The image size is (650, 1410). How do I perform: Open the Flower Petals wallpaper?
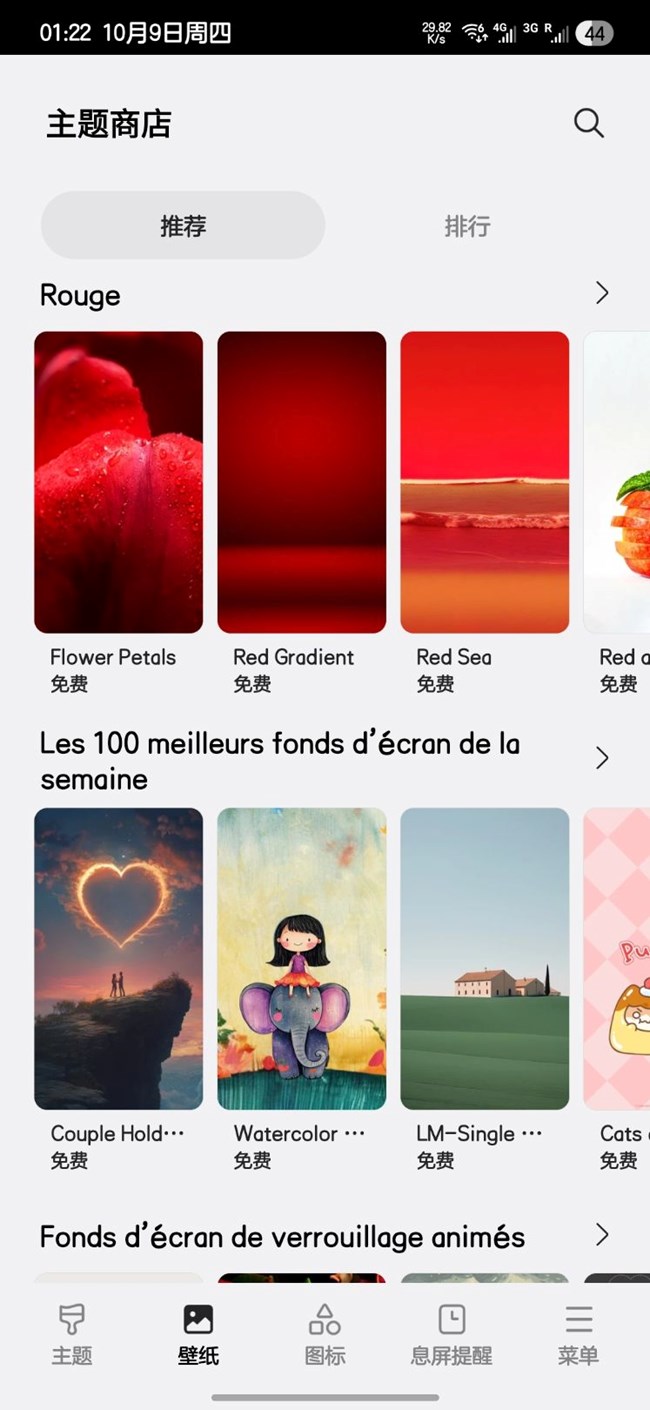[x=118, y=482]
